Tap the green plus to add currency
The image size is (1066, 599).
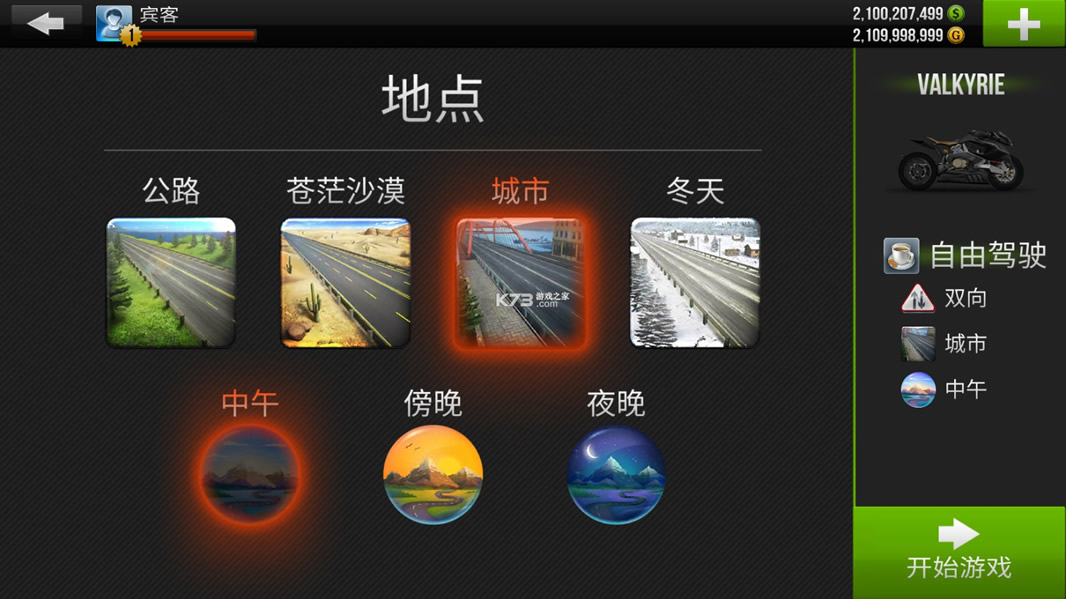click(1023, 23)
